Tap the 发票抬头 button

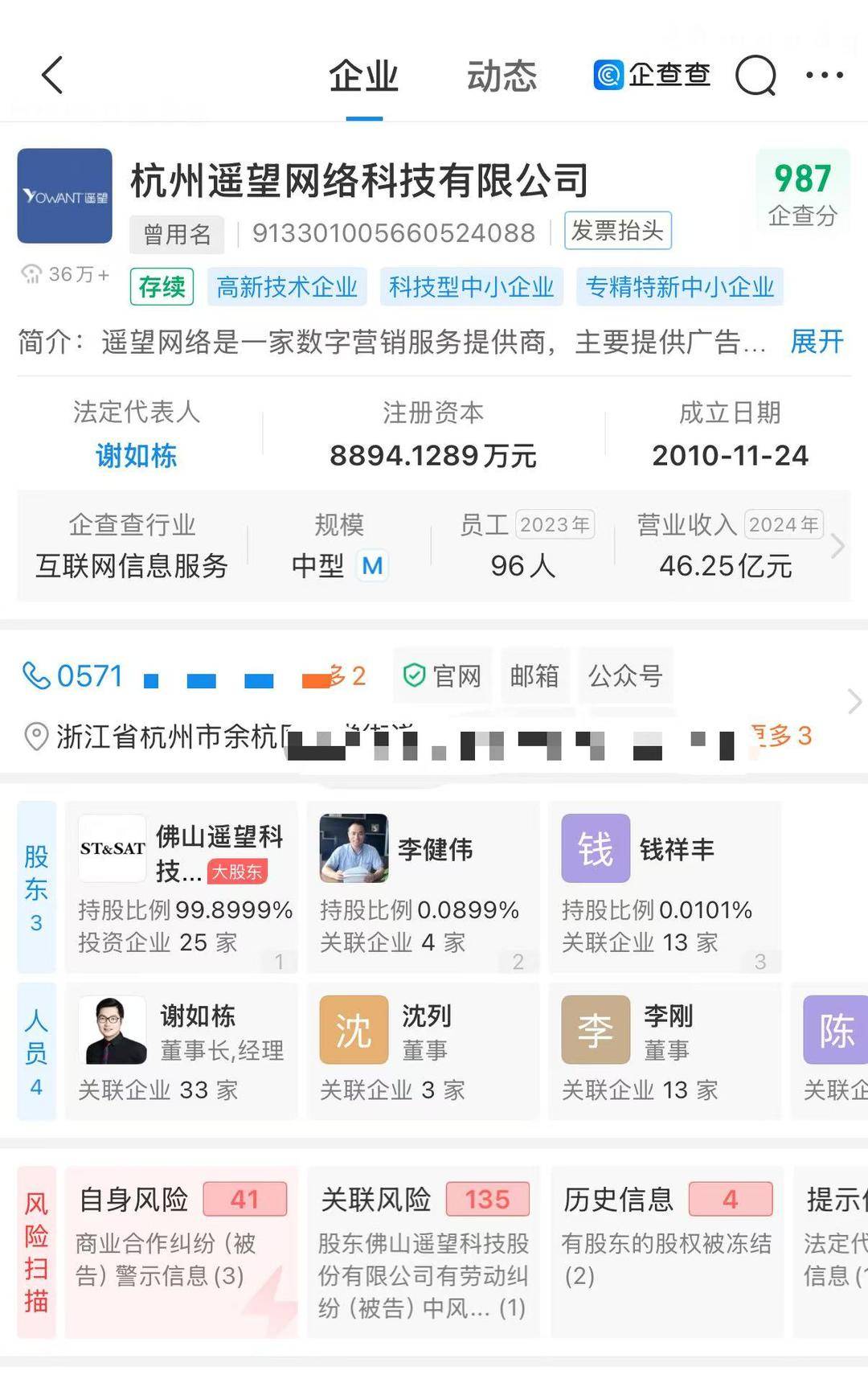pyautogui.click(x=617, y=232)
